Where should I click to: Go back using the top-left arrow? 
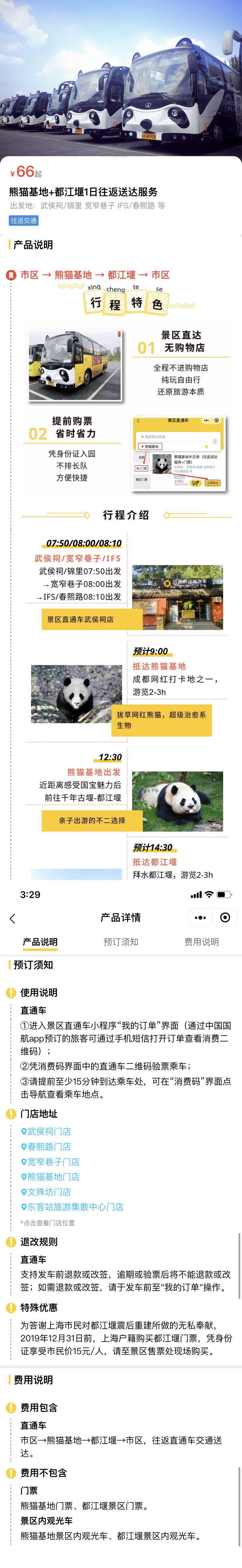coord(13,918)
